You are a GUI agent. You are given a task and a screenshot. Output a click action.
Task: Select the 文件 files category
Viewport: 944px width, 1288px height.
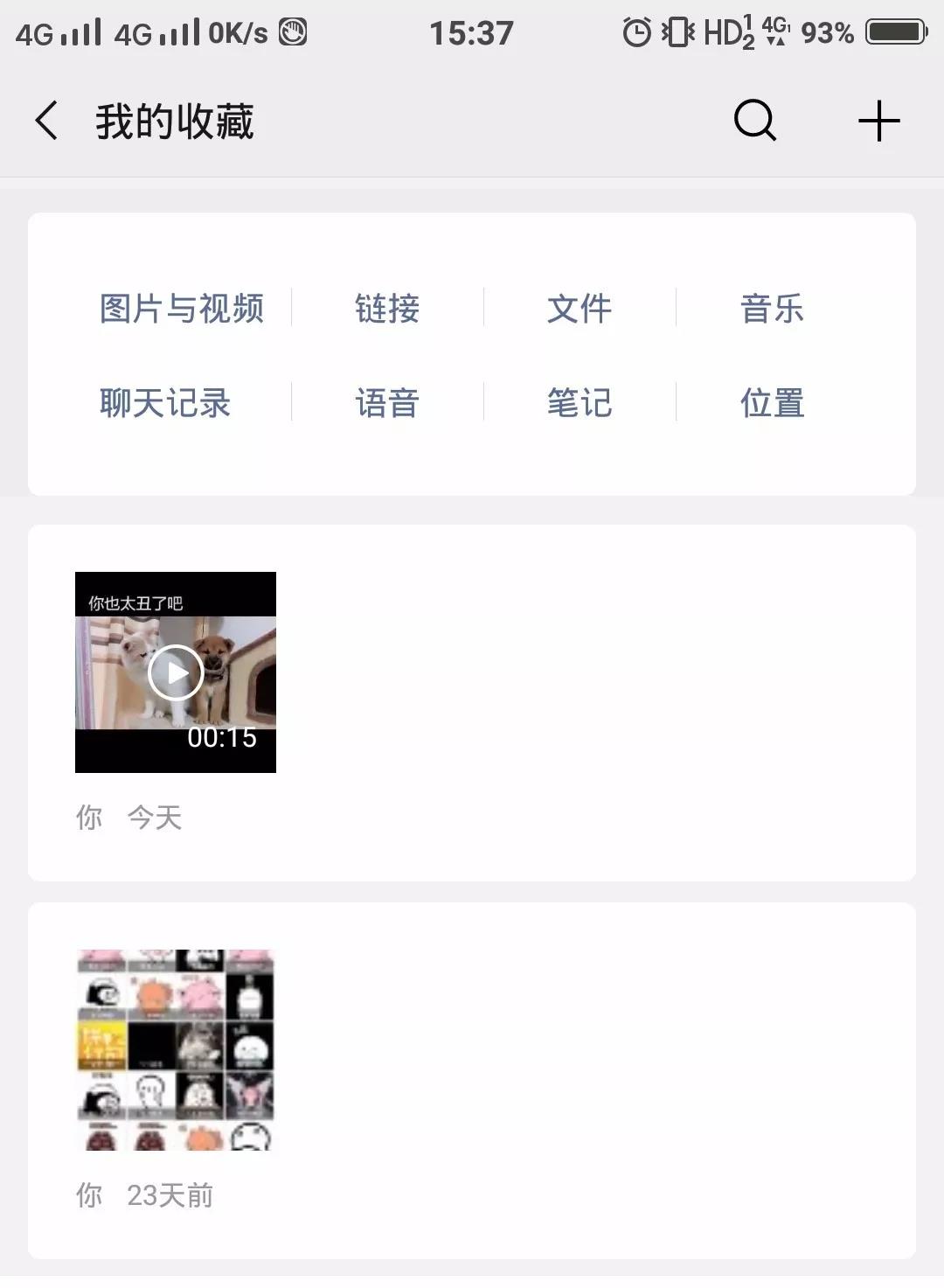(580, 310)
